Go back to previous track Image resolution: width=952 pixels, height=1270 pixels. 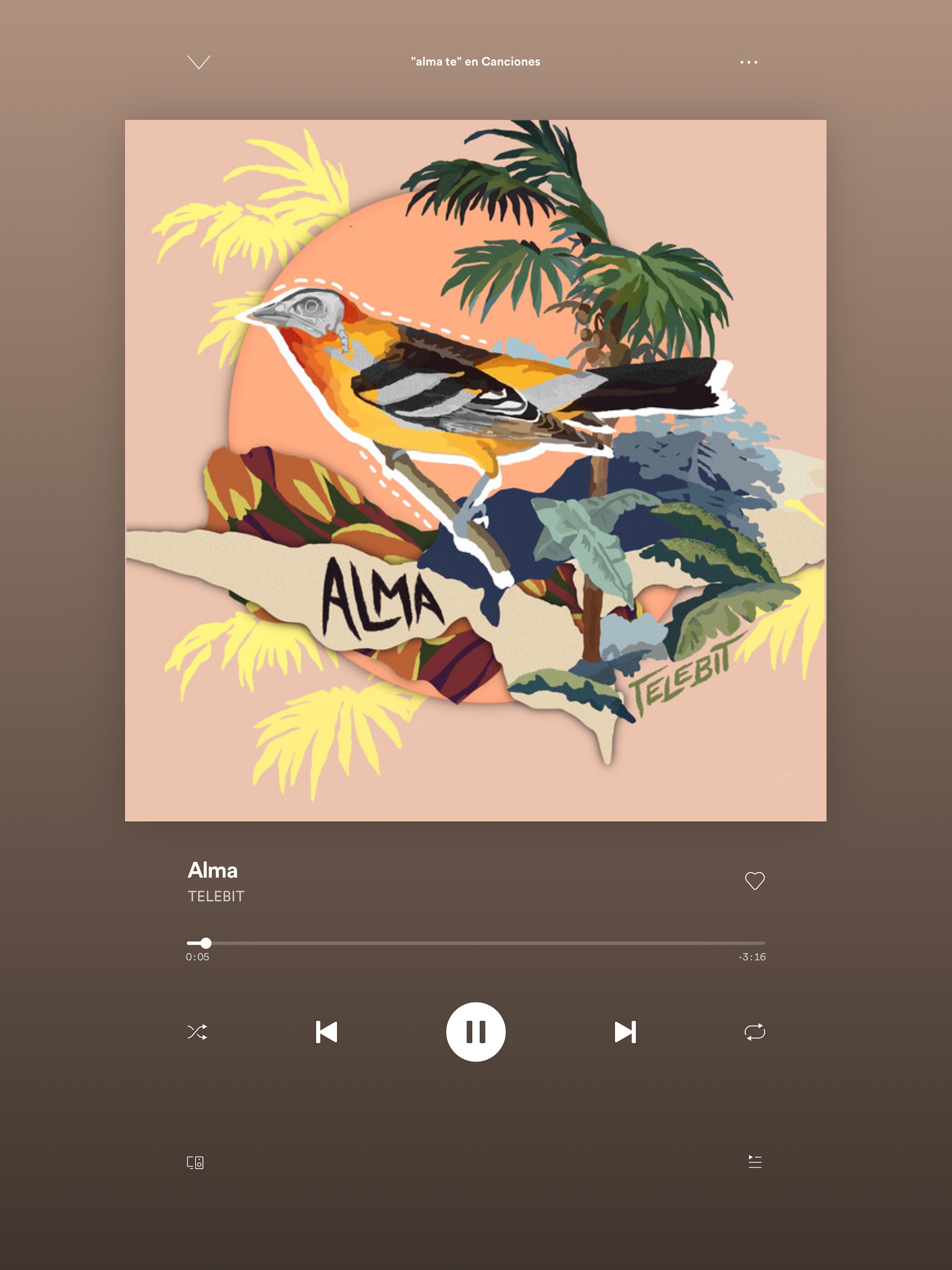click(327, 1032)
